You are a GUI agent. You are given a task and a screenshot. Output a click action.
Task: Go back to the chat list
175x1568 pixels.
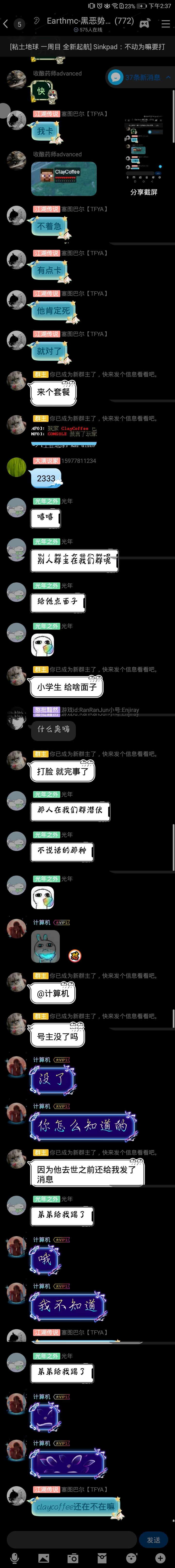click(6, 24)
